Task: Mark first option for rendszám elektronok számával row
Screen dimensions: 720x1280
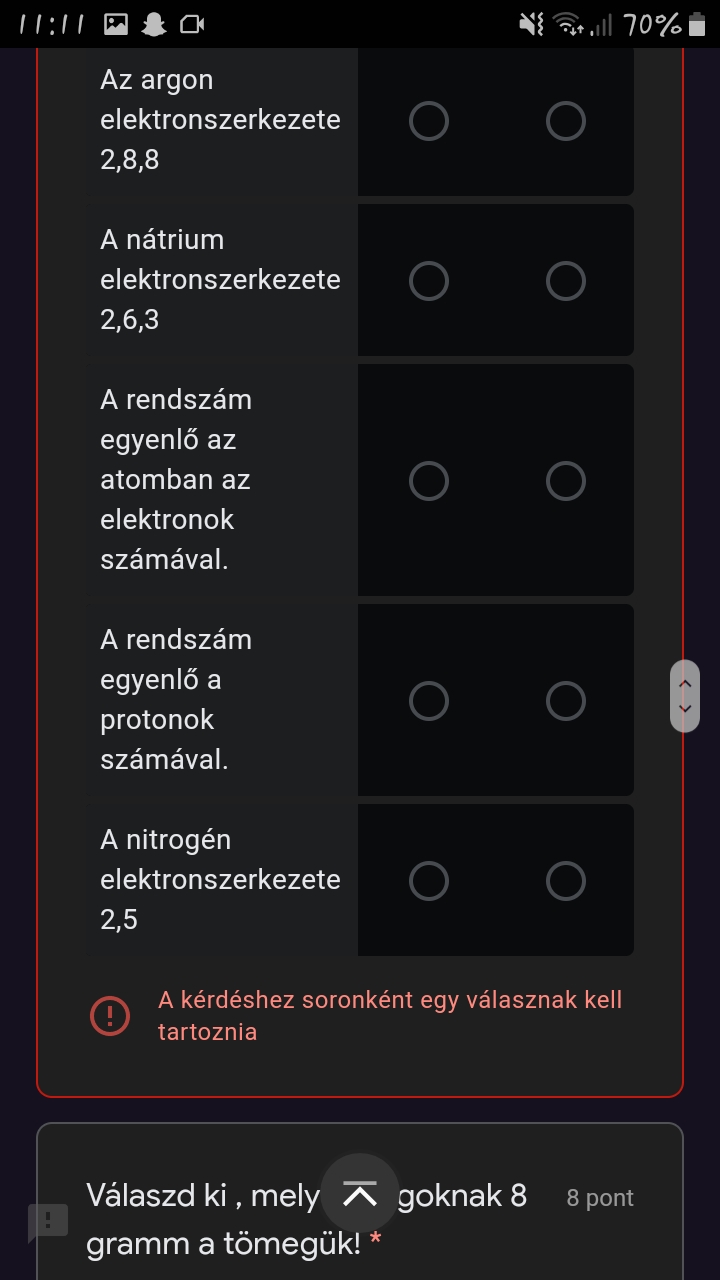Action: [x=429, y=481]
